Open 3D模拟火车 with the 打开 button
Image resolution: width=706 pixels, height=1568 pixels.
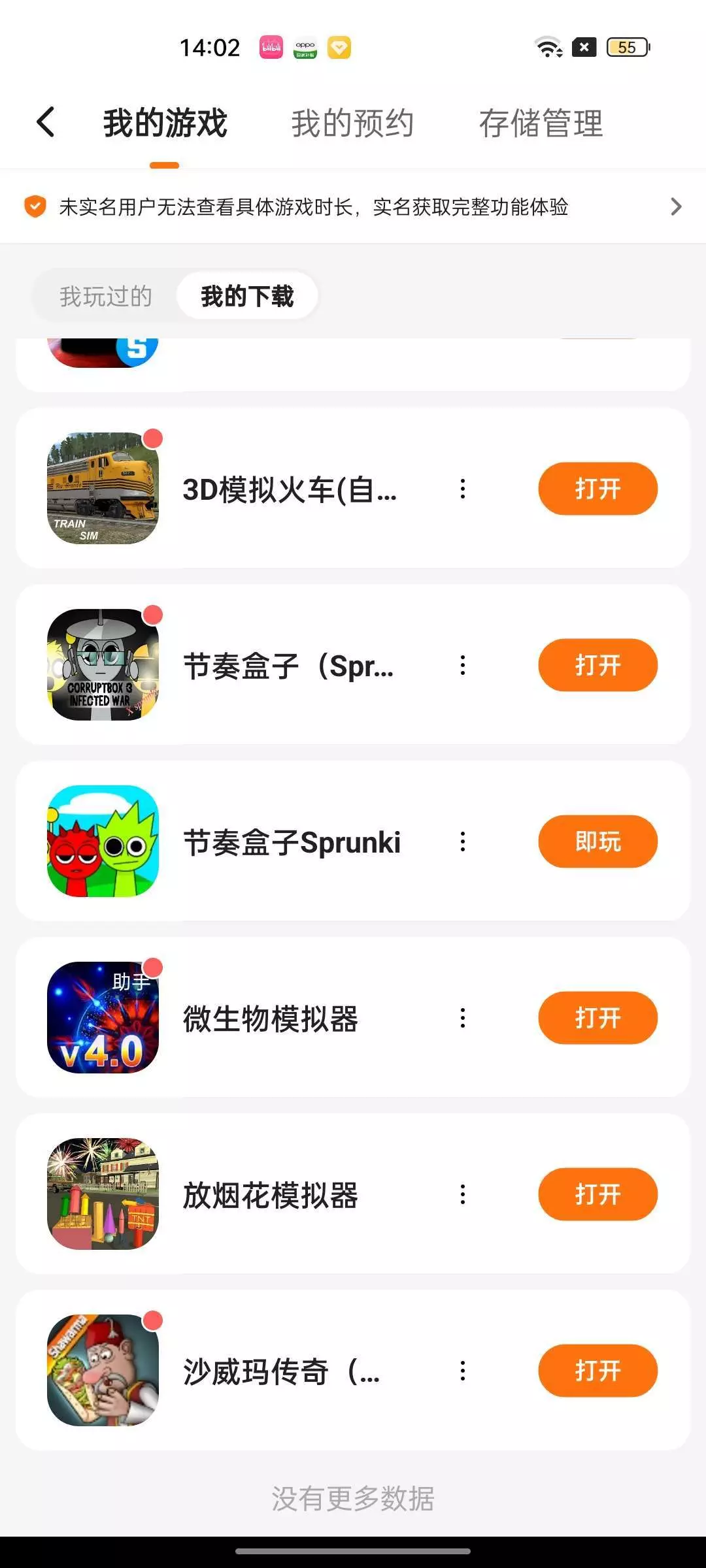coord(597,489)
